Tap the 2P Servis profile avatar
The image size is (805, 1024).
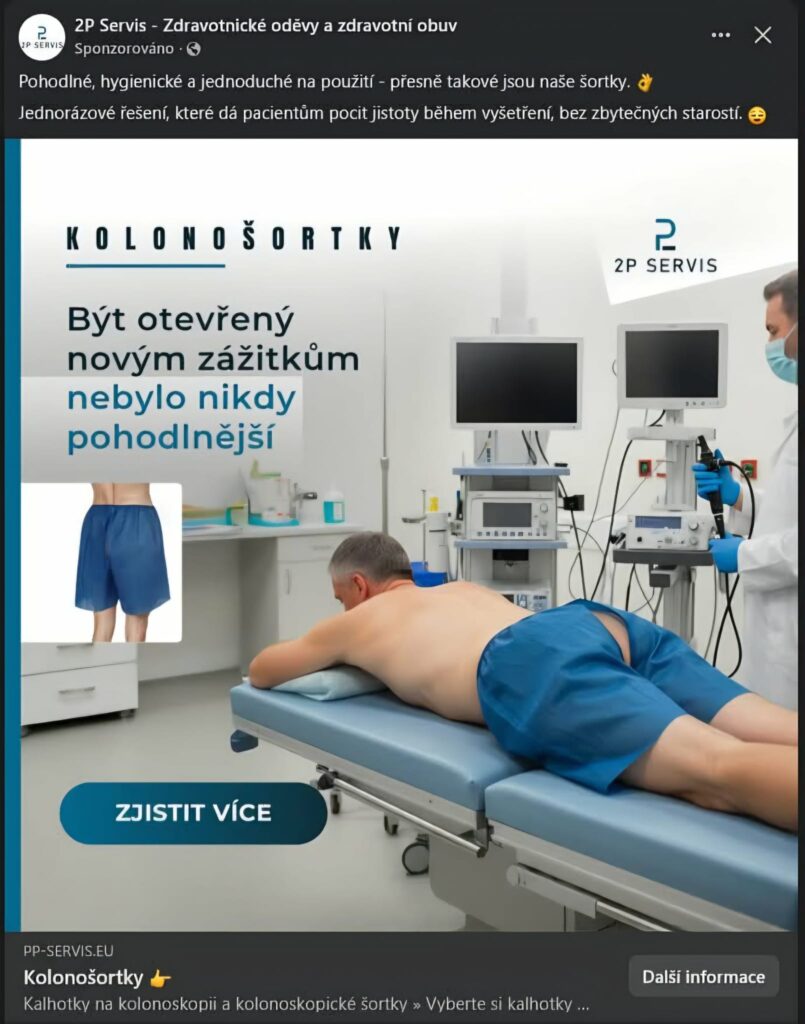tap(41, 37)
